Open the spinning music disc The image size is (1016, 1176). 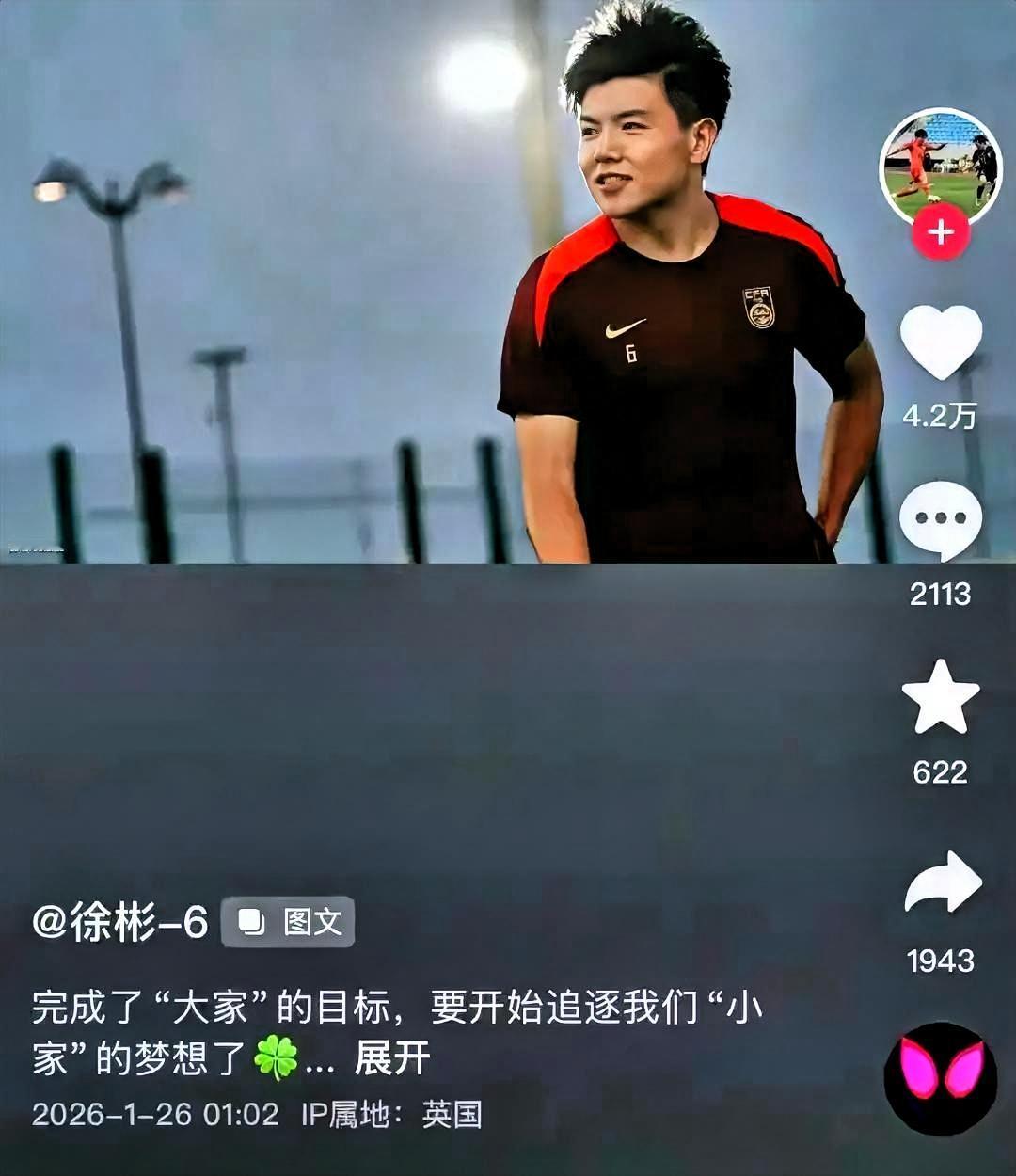click(941, 1078)
